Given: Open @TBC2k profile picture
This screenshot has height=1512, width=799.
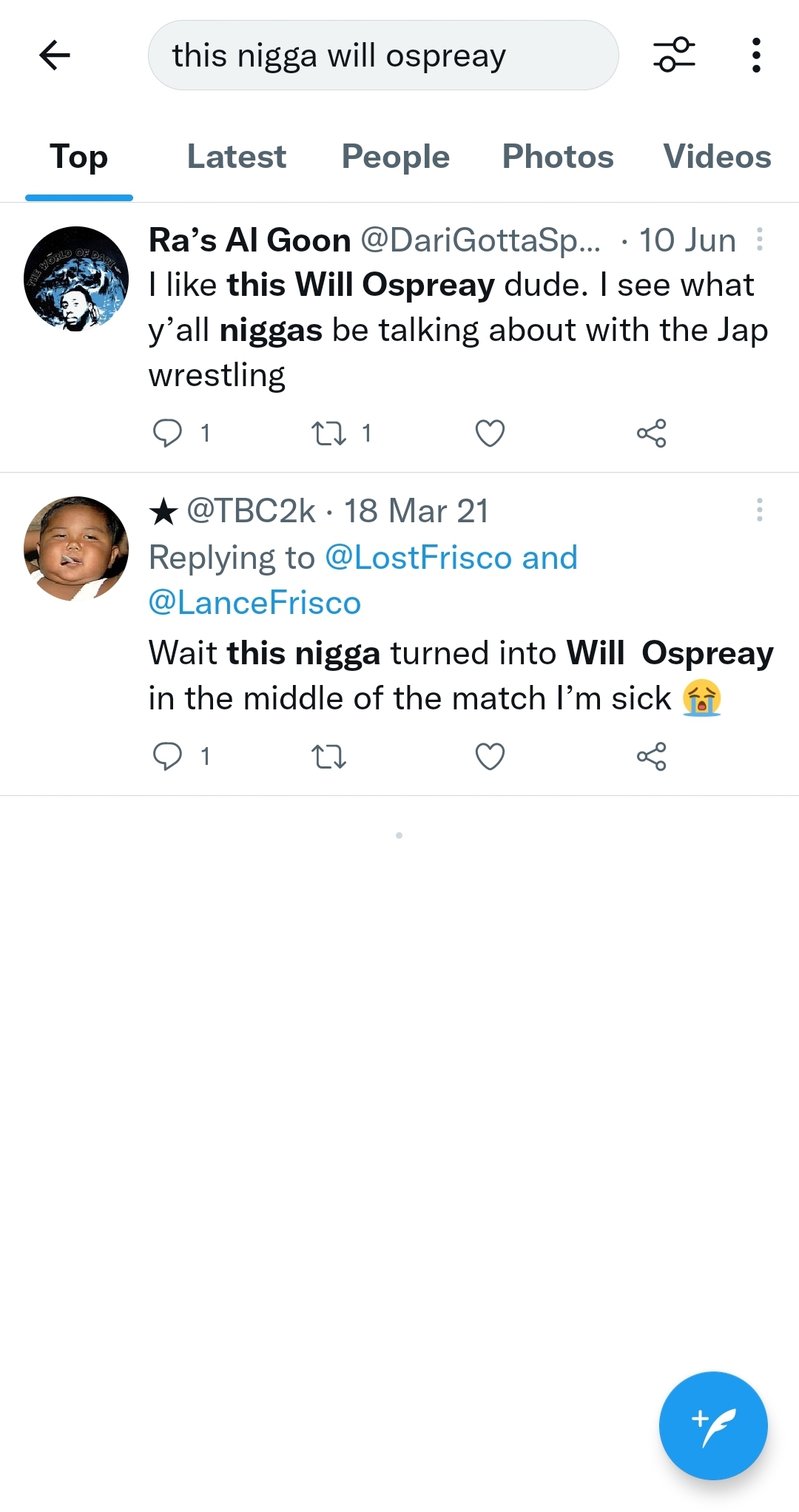Looking at the screenshot, I should click(76, 548).
